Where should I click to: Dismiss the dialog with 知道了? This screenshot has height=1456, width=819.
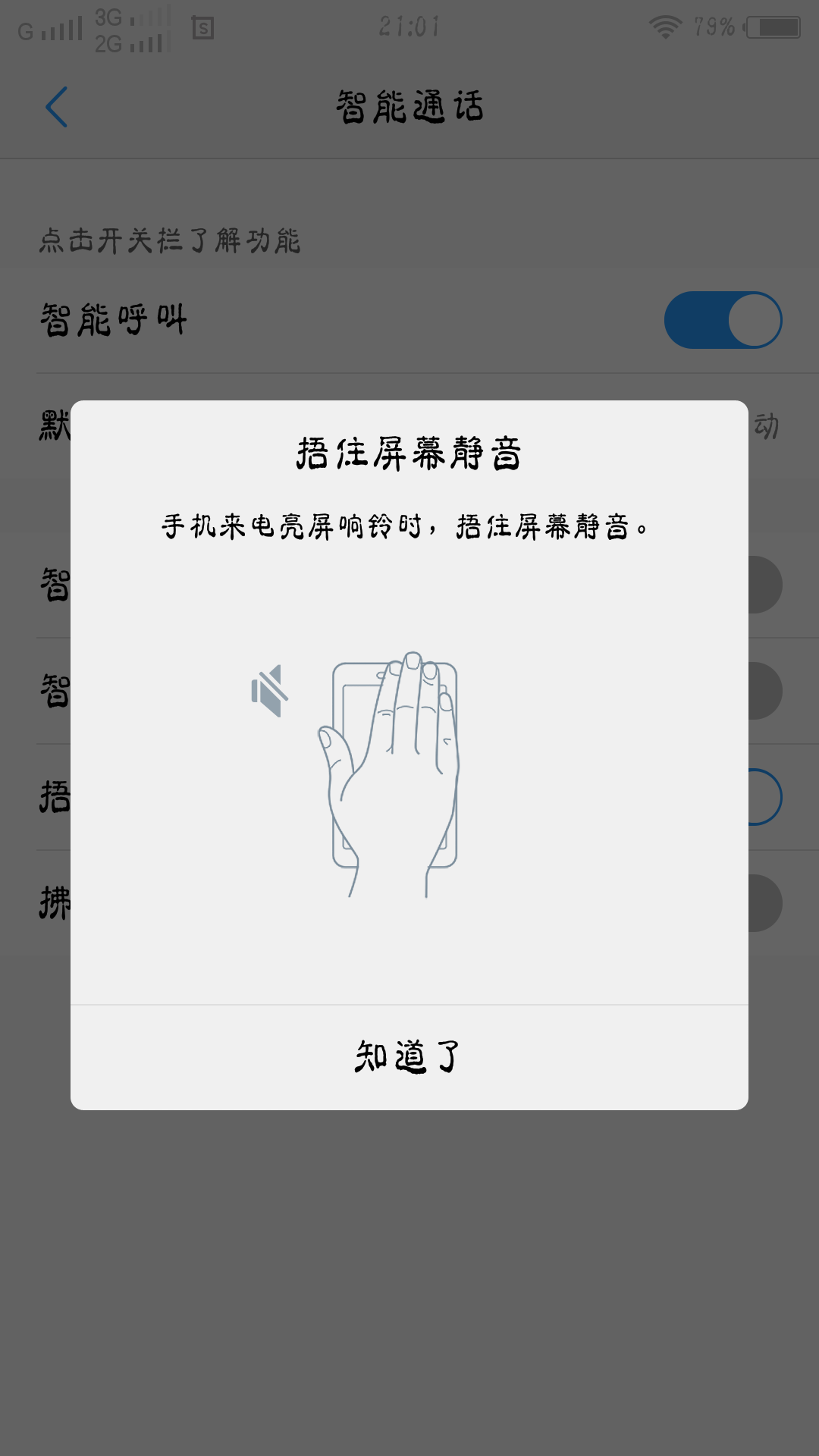409,1057
